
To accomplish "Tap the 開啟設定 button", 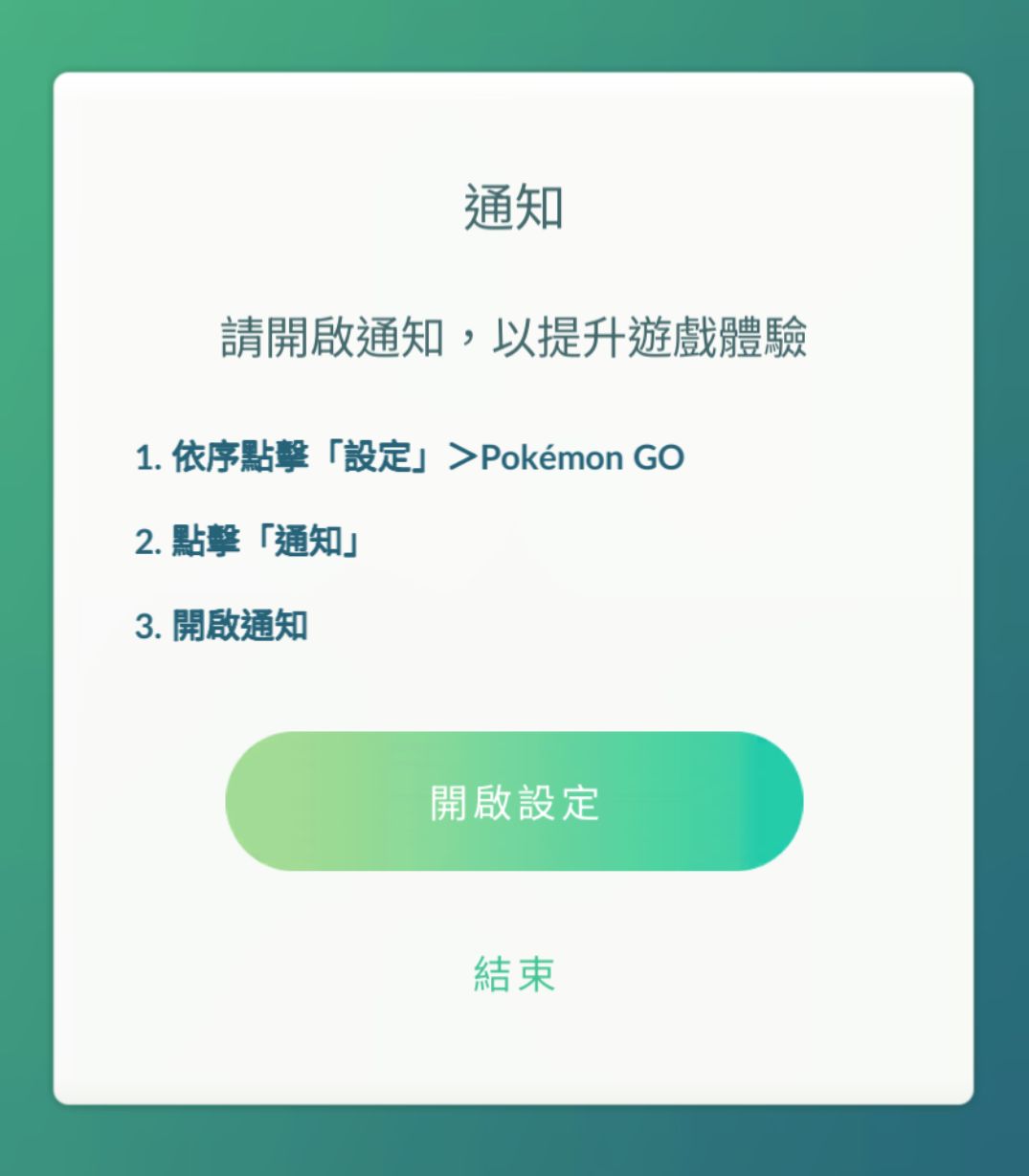I will 514,802.
